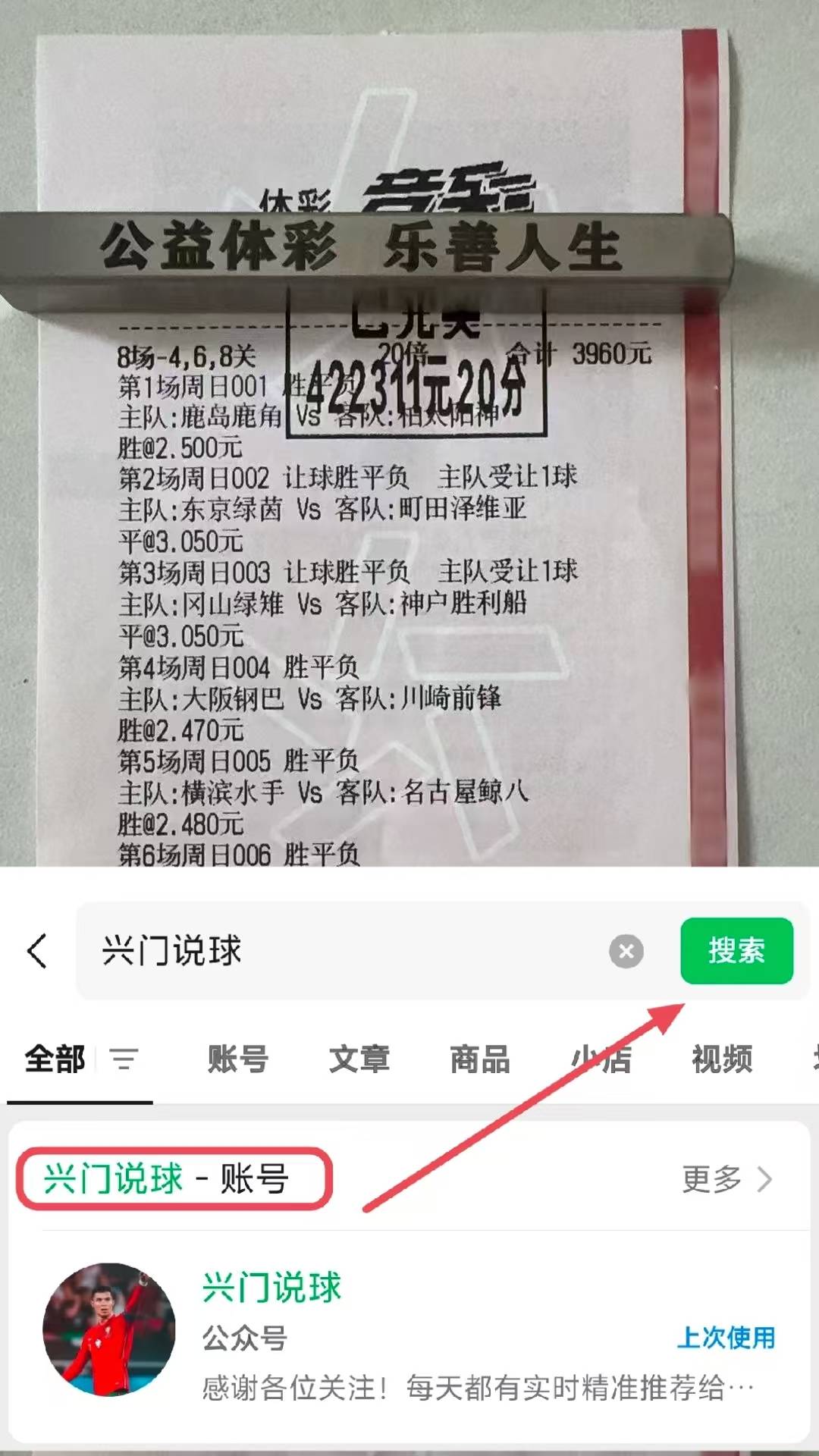This screenshot has width=819, height=1456.
Task: Open the 文章 results tab
Action: click(x=357, y=1060)
